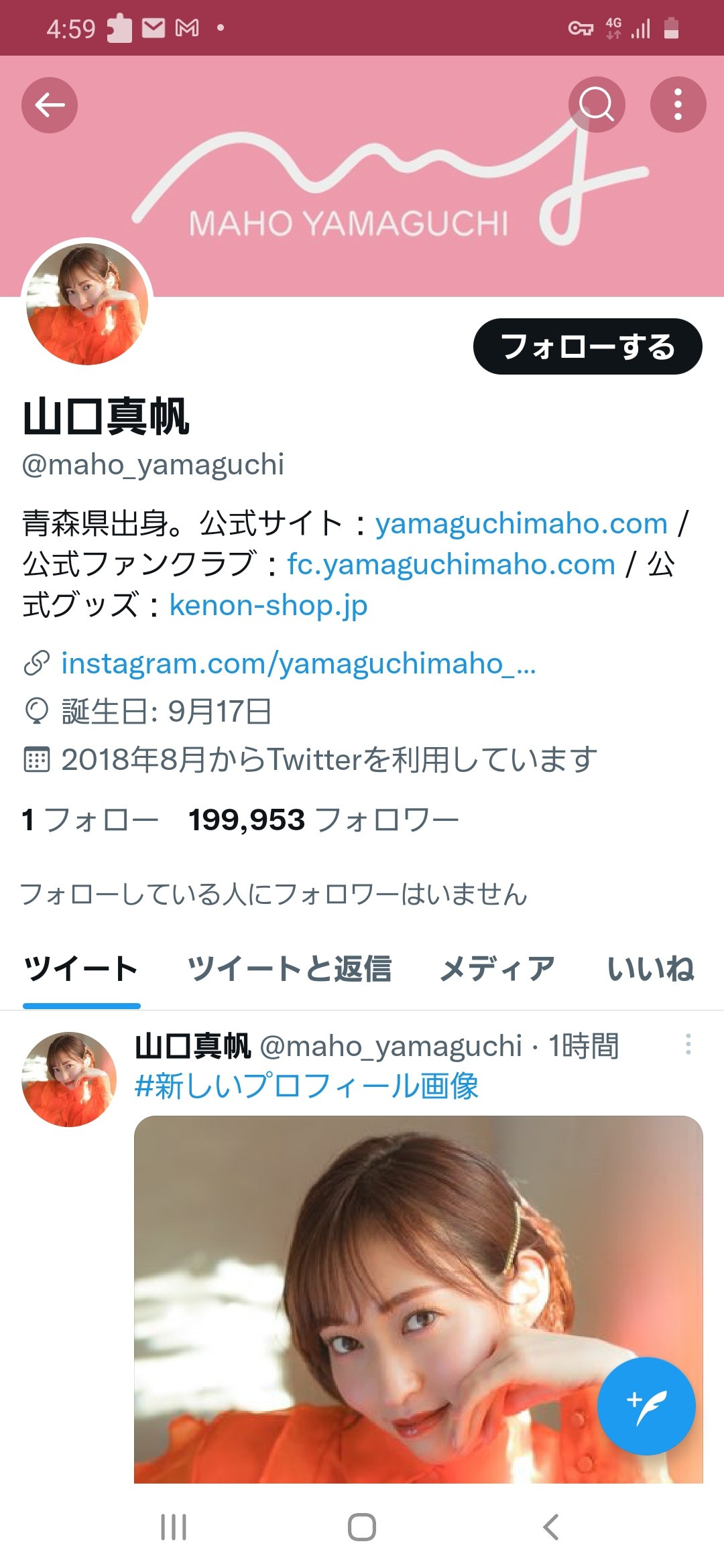The height and width of the screenshot is (1568, 724).
Task: Select the ツイート tab
Action: pyautogui.click(x=81, y=969)
